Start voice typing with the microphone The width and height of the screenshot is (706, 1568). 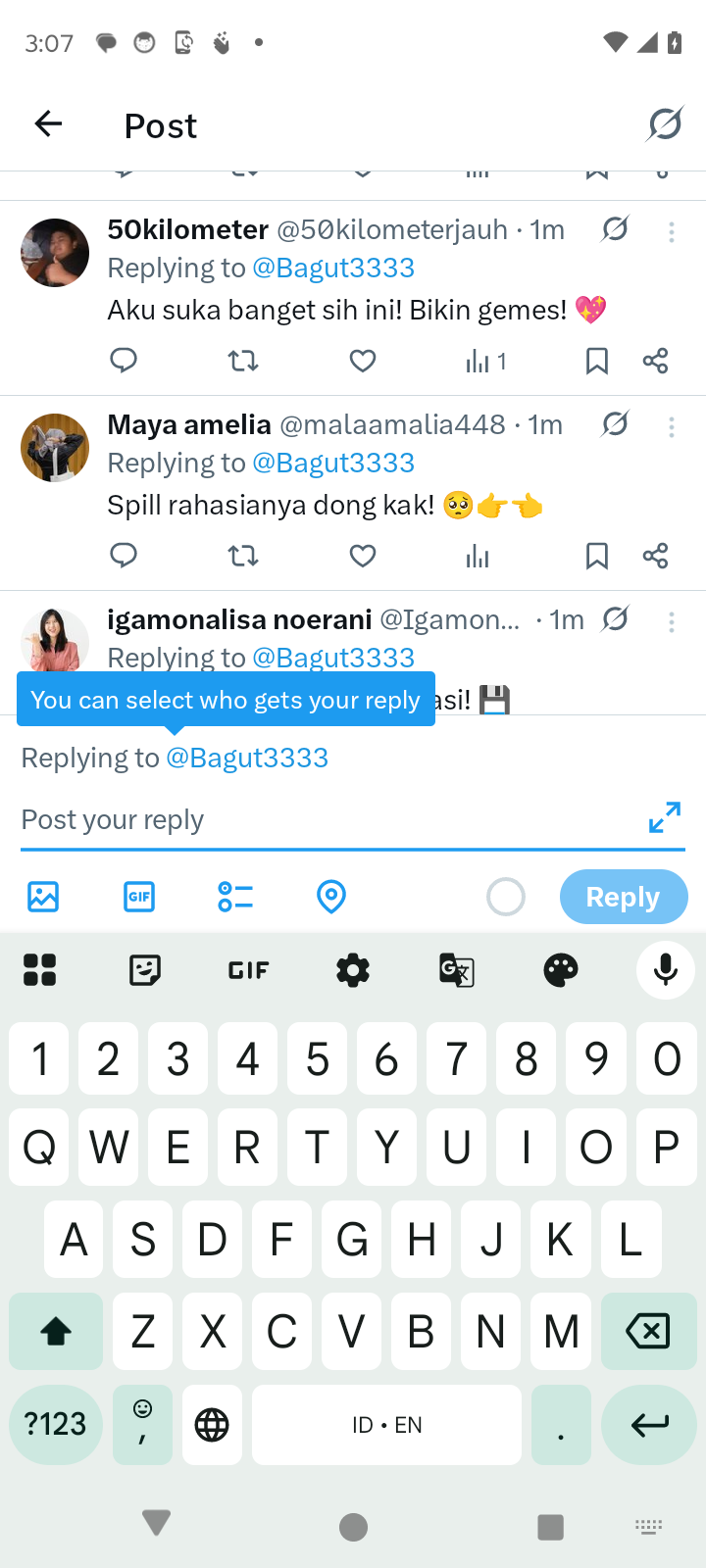[x=666, y=970]
